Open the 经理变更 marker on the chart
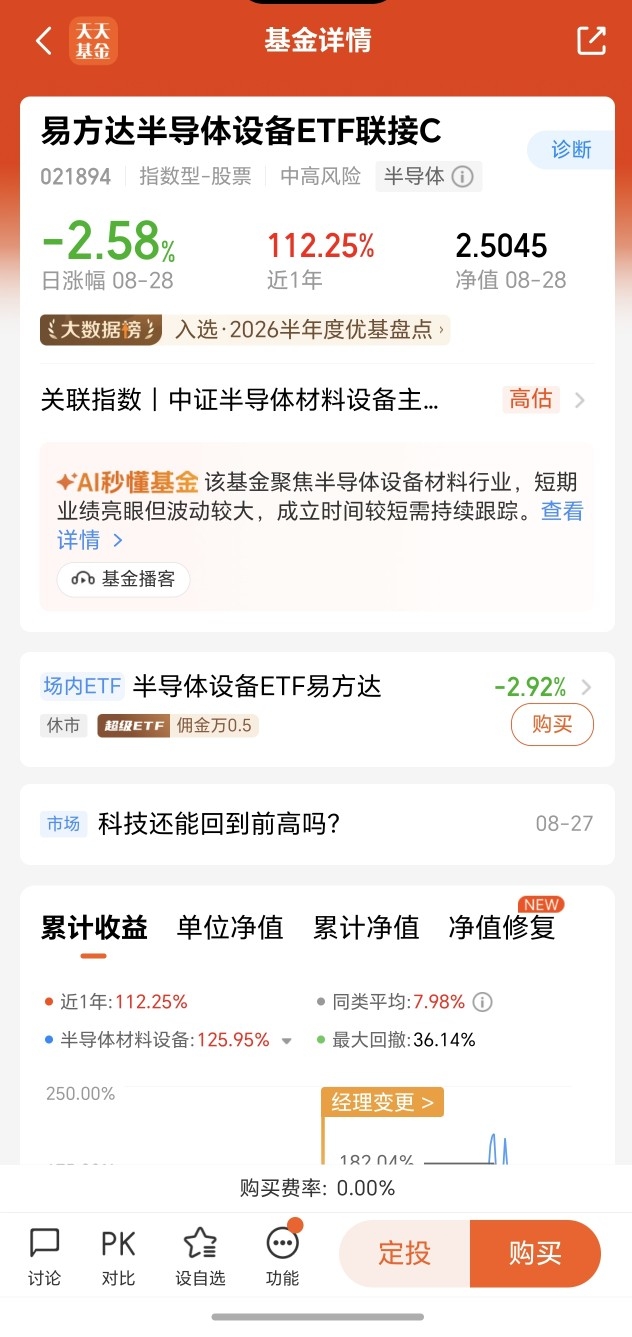The height and width of the screenshot is (1337, 632). point(382,1103)
